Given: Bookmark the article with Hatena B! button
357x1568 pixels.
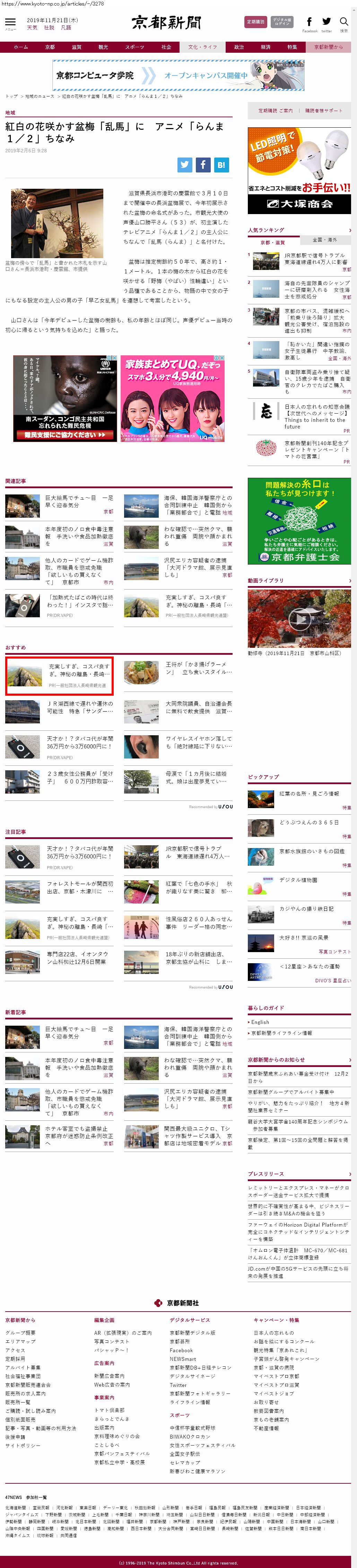Looking at the screenshot, I should pyautogui.click(x=221, y=164).
